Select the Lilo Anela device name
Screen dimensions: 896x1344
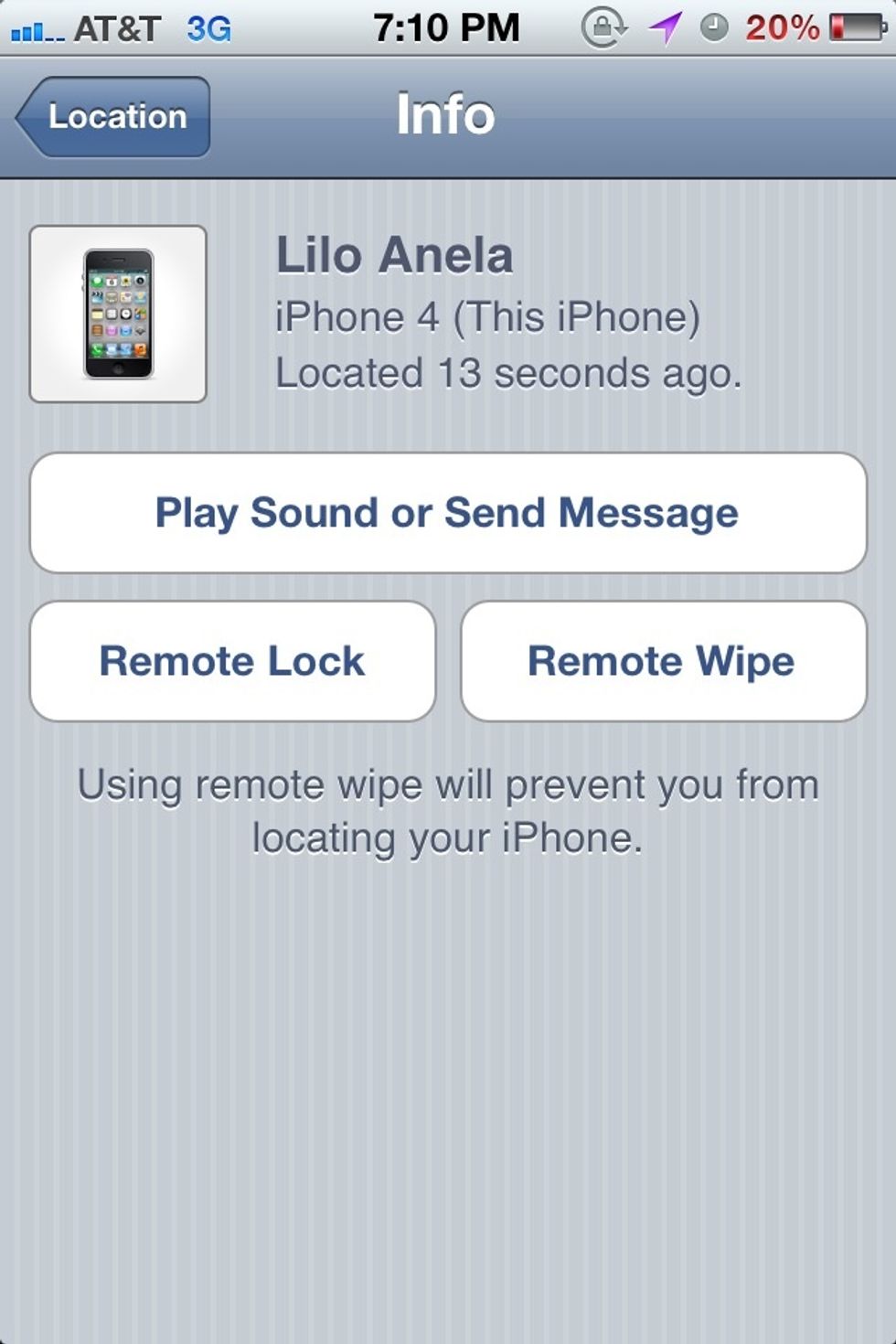point(395,255)
